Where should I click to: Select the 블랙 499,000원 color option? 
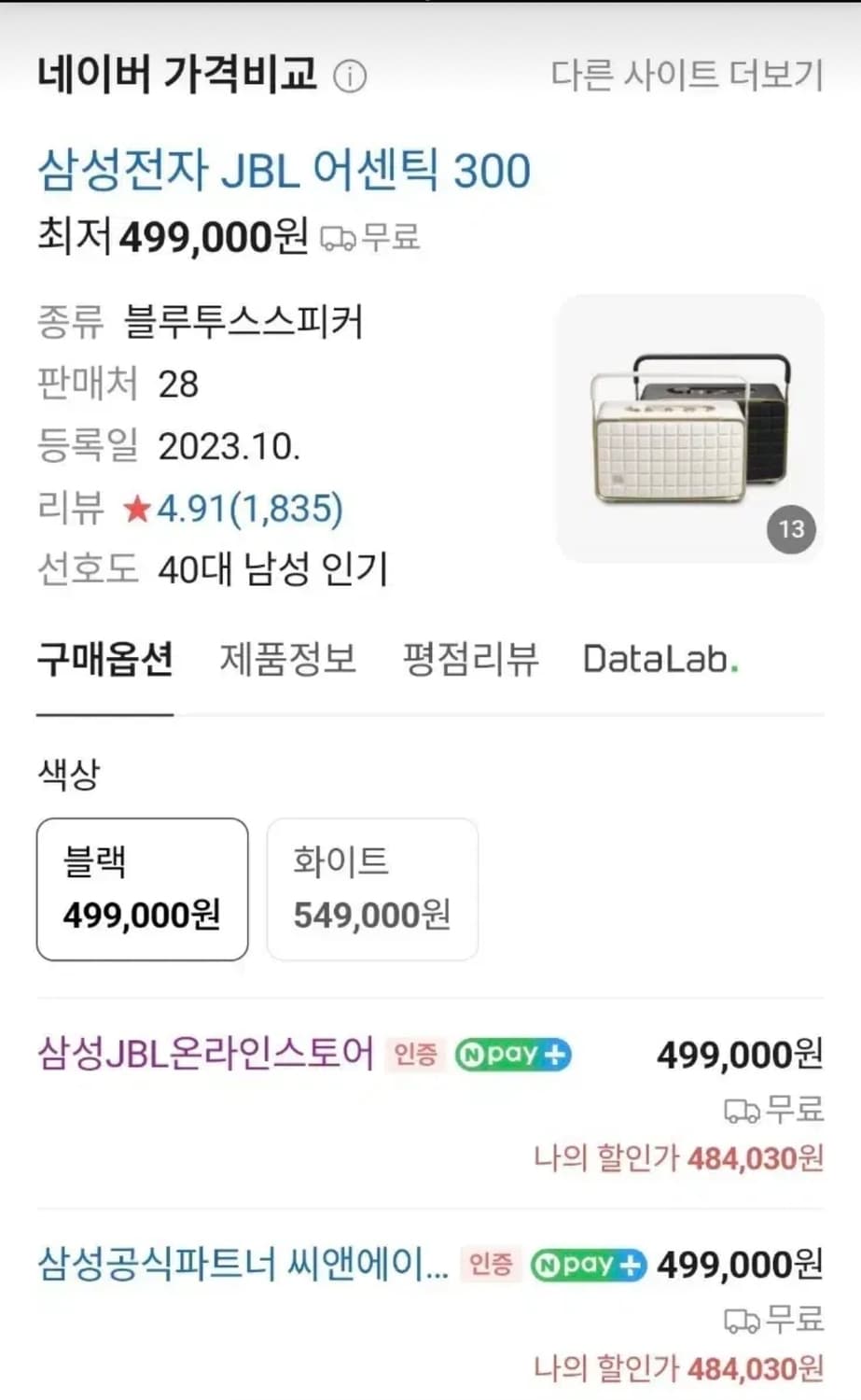[x=141, y=888]
